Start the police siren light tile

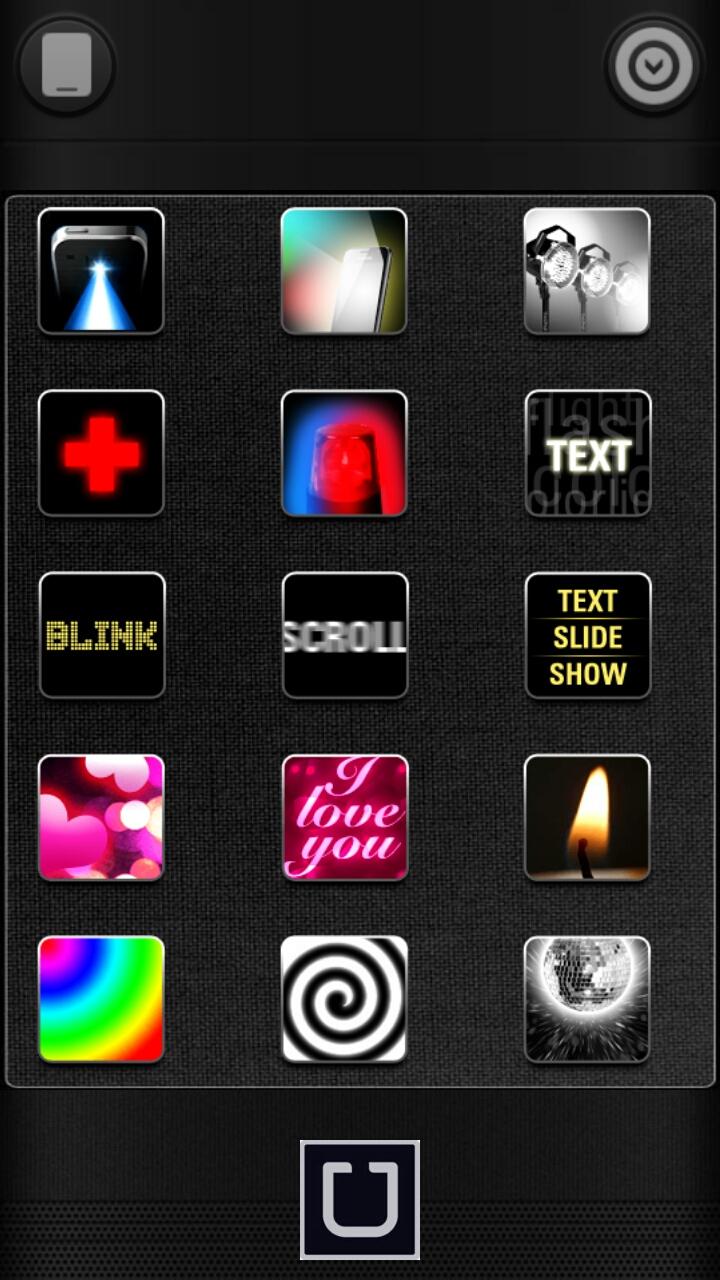pos(344,453)
